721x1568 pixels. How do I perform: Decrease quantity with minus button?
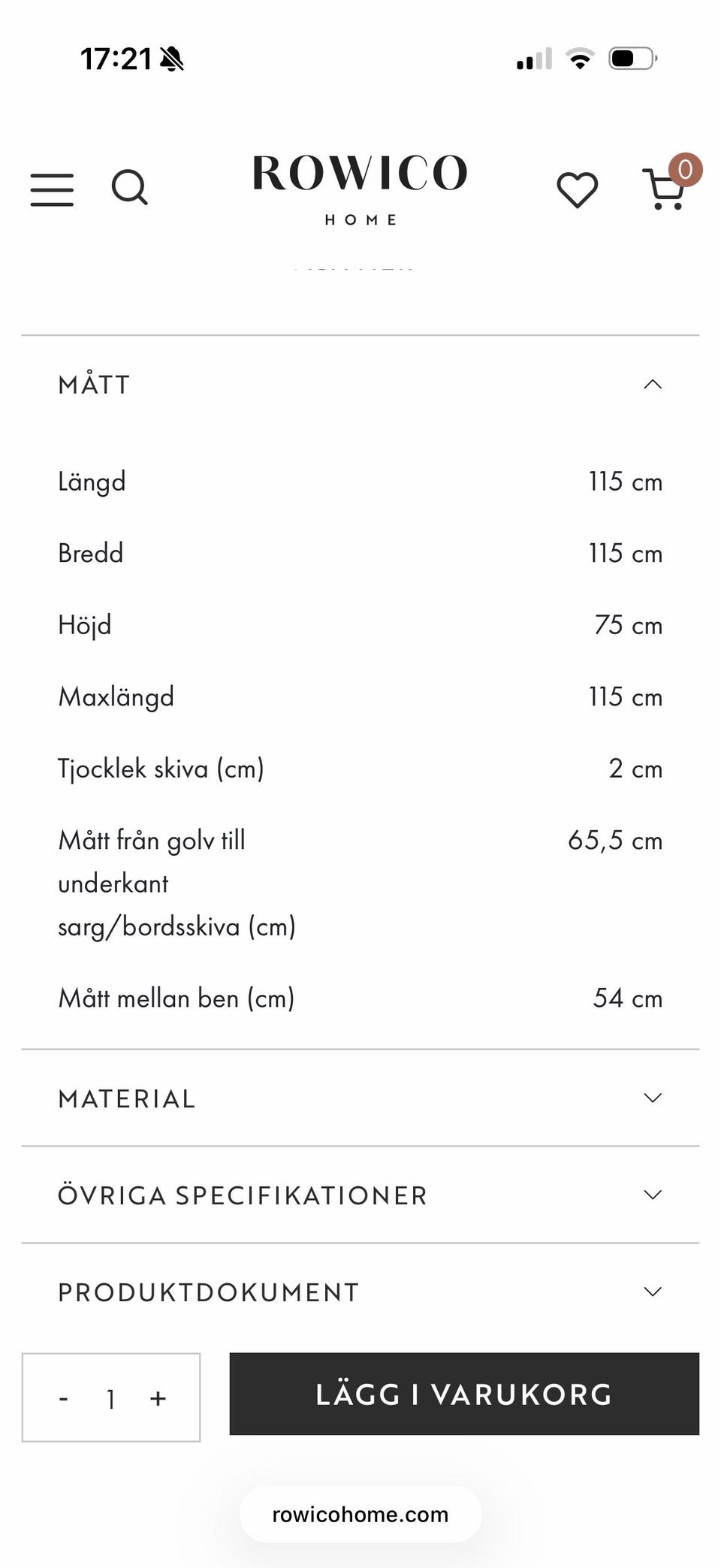64,1398
